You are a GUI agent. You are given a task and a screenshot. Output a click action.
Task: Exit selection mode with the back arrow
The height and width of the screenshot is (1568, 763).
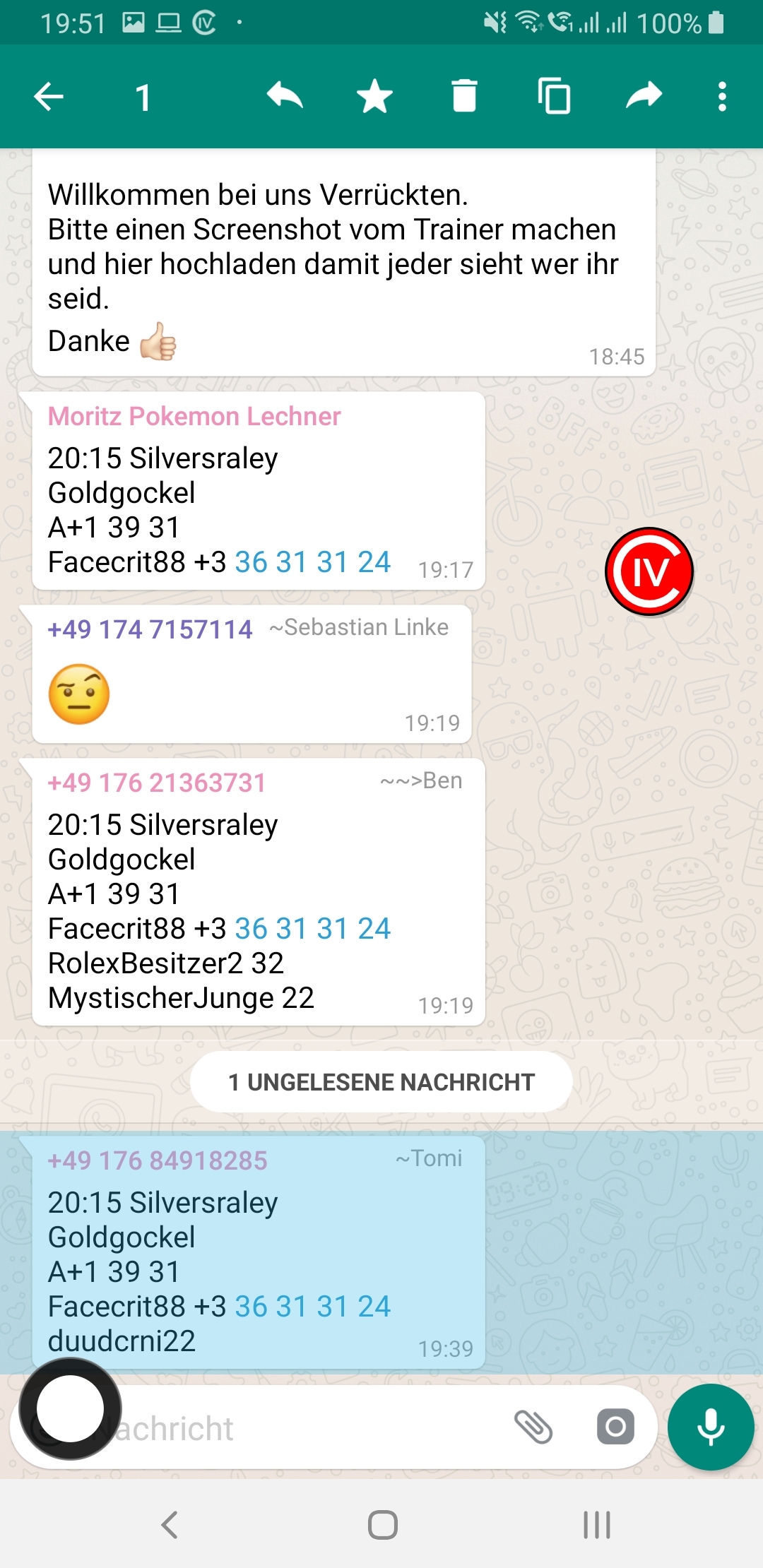coord(49,97)
